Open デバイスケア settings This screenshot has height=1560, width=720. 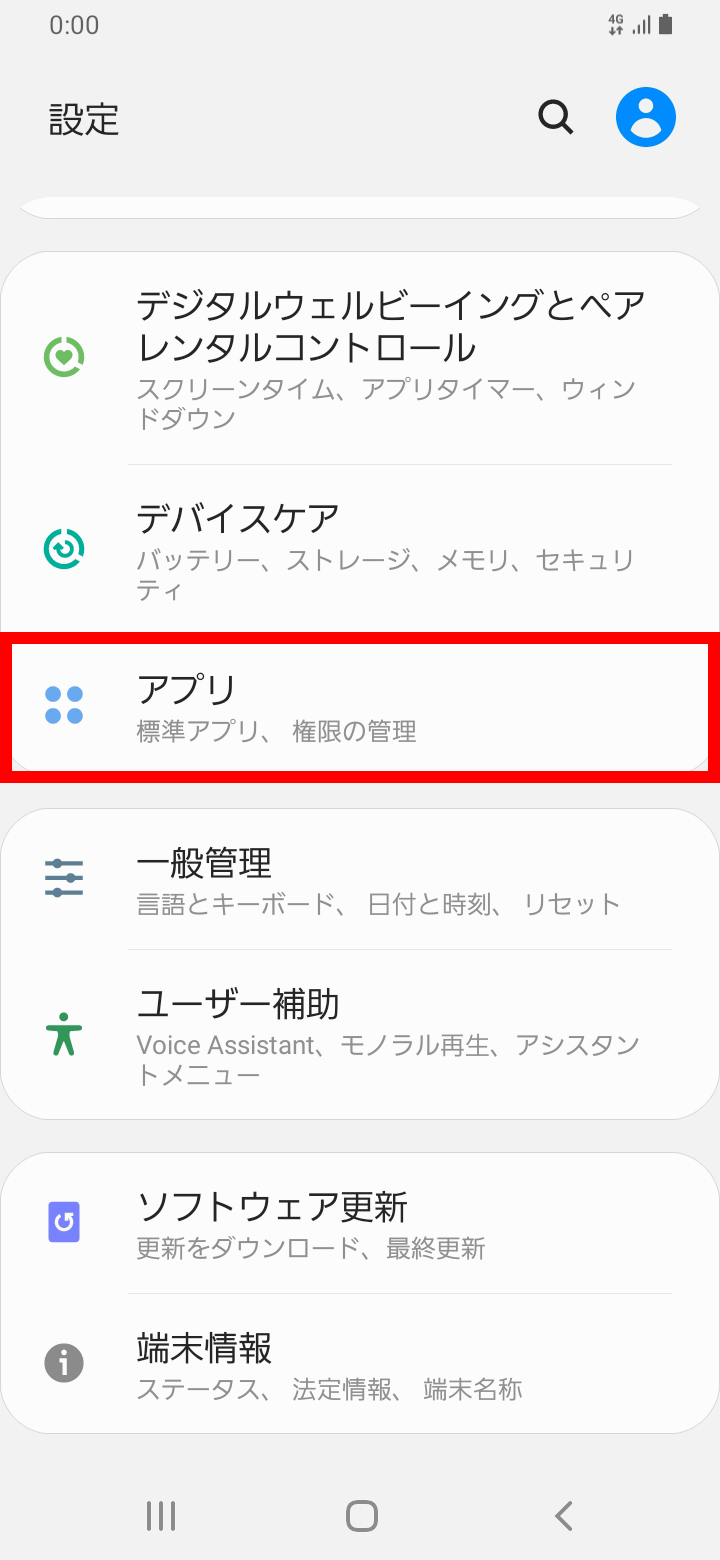[360, 549]
